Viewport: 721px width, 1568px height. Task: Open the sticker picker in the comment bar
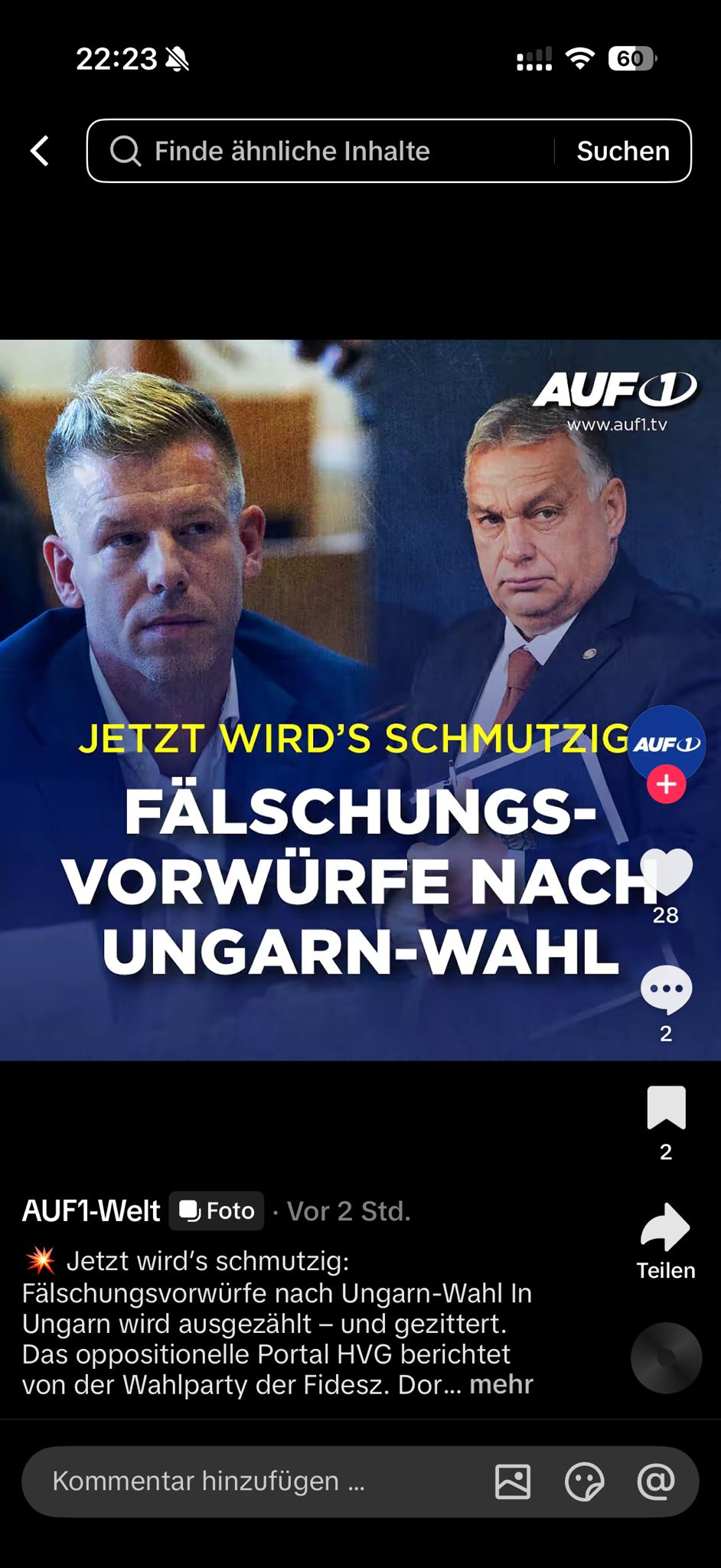pyautogui.click(x=584, y=1481)
